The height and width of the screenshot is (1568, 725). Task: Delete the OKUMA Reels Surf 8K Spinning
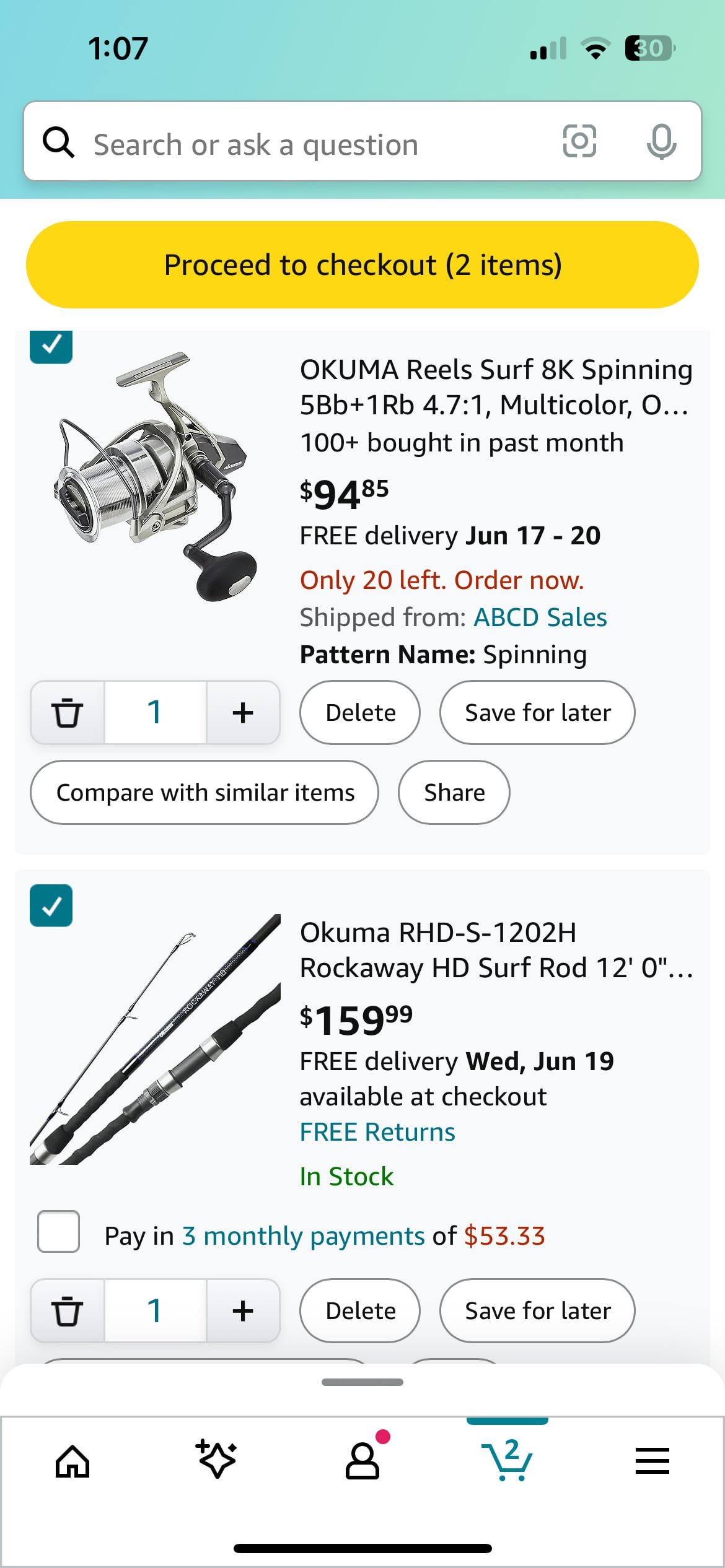360,712
